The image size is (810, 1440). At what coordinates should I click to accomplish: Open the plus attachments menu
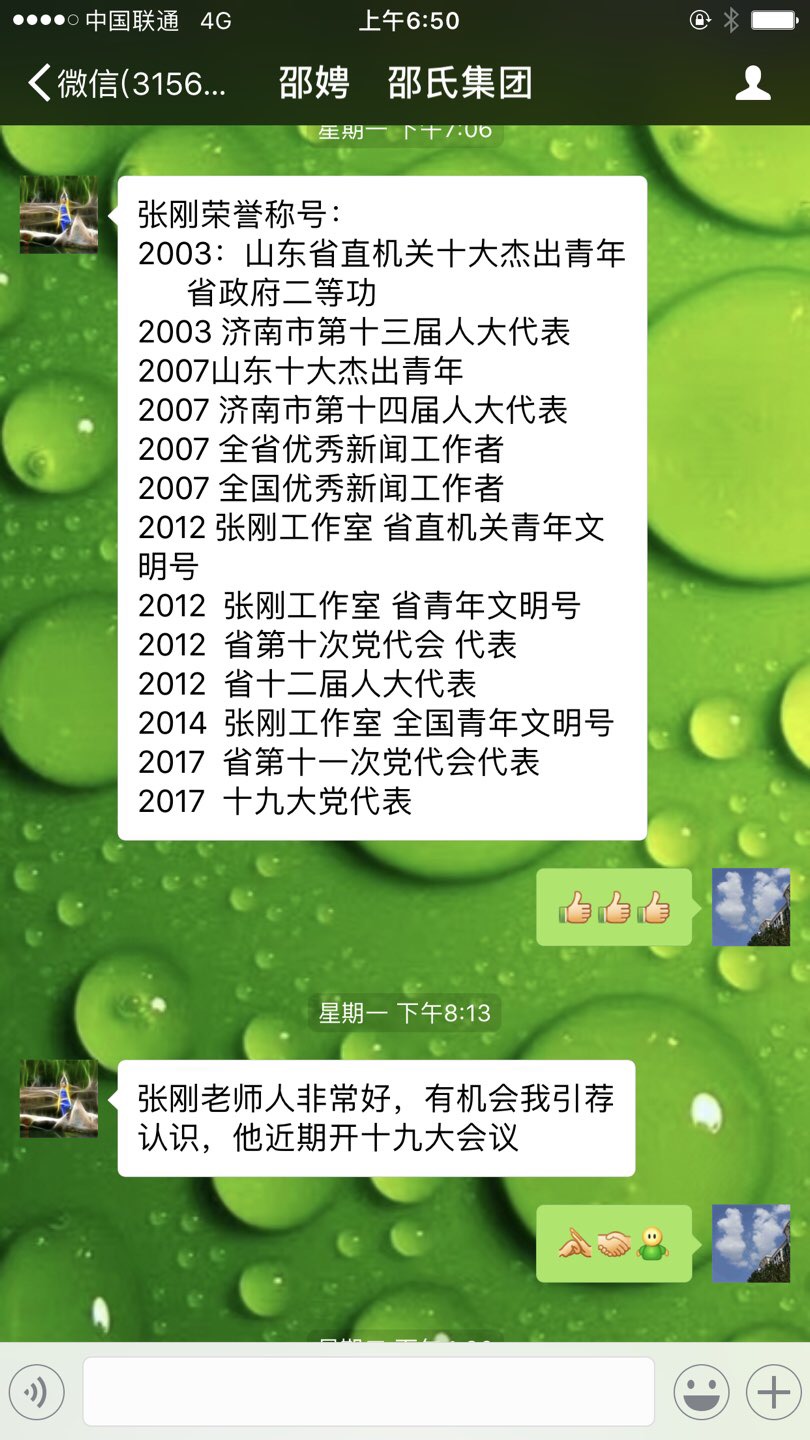(x=773, y=1391)
